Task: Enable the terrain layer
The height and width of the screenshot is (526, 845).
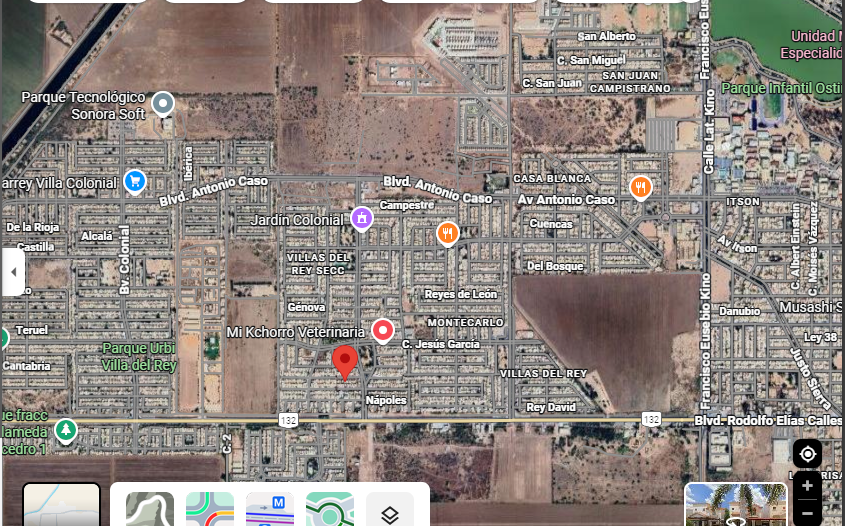Action: point(150,509)
